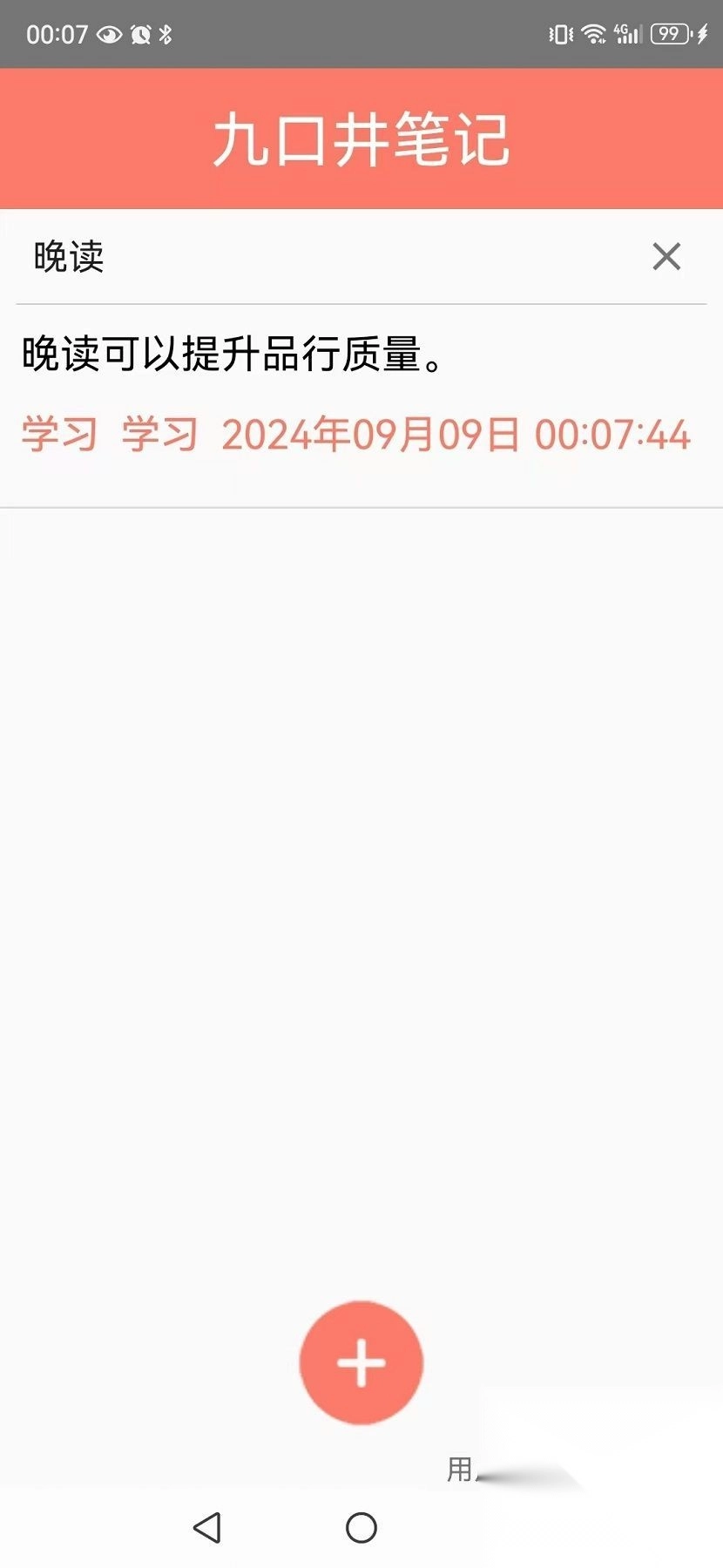Select the first 学习 tag
723x1568 pixels.
57,435
